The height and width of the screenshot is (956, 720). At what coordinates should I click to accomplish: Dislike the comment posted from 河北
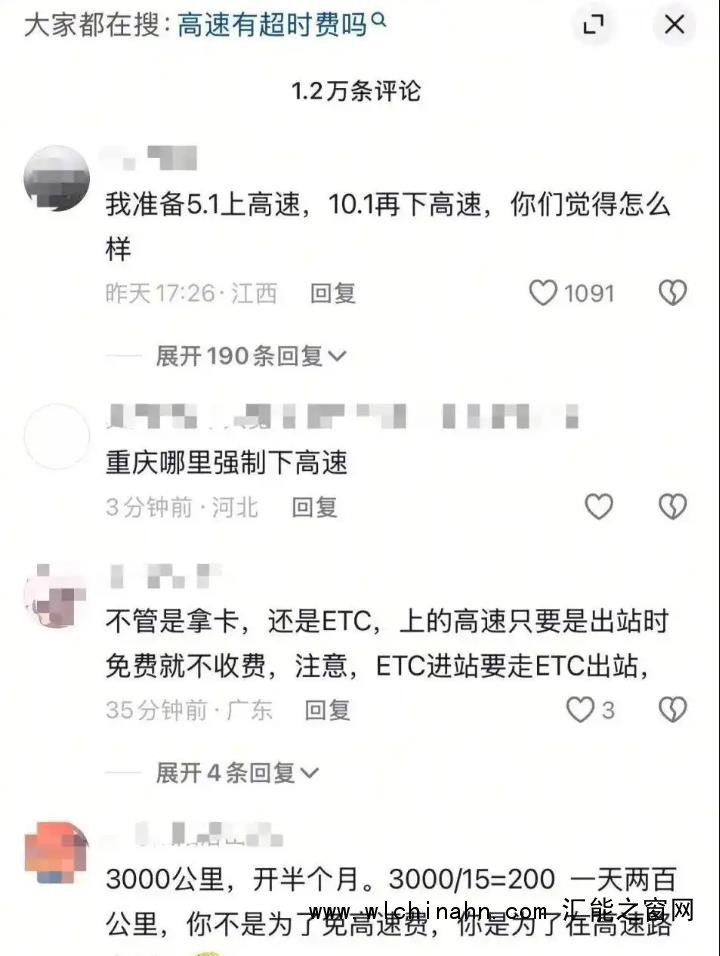tap(672, 507)
